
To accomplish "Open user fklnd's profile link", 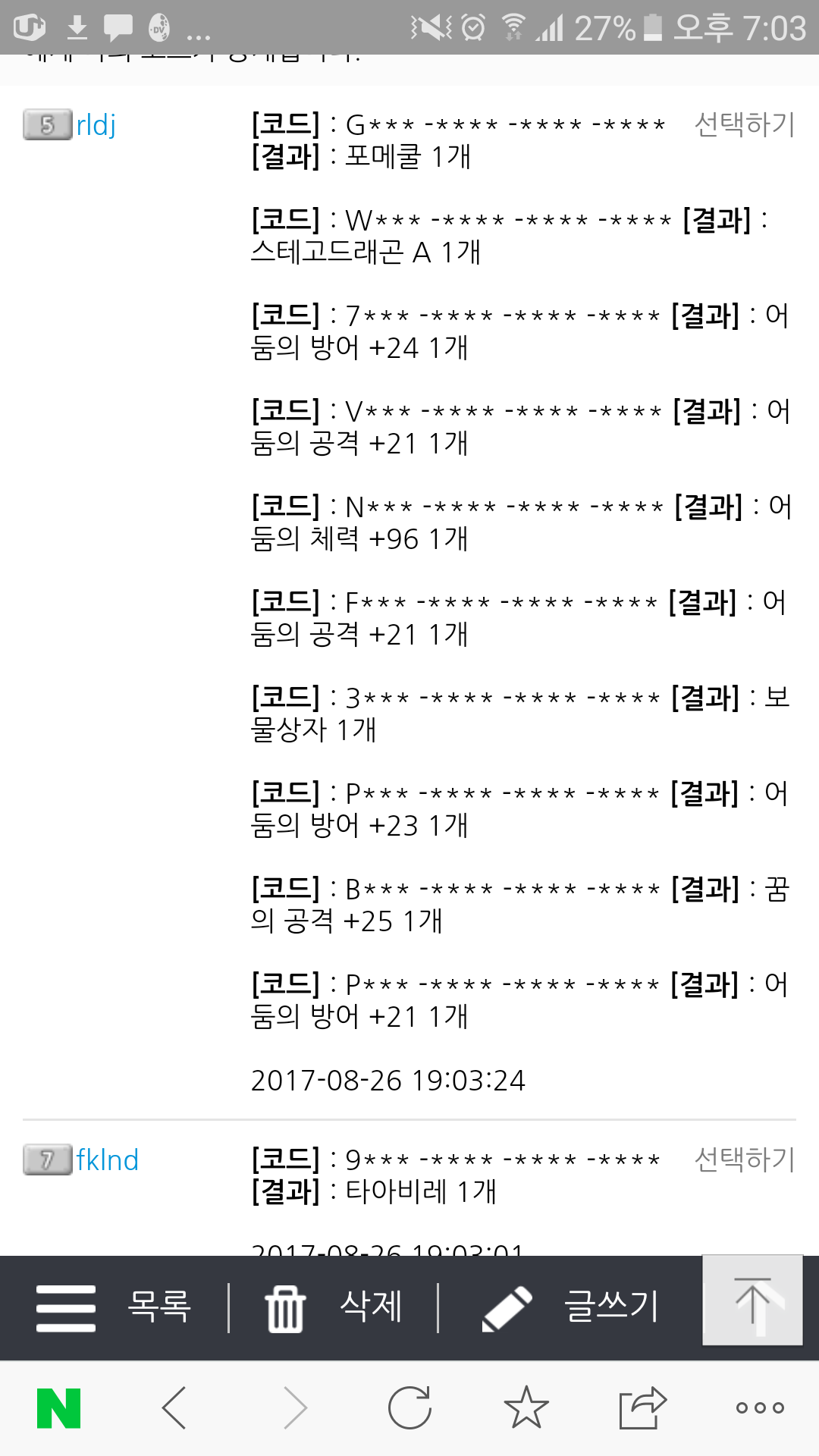I will [107, 1160].
